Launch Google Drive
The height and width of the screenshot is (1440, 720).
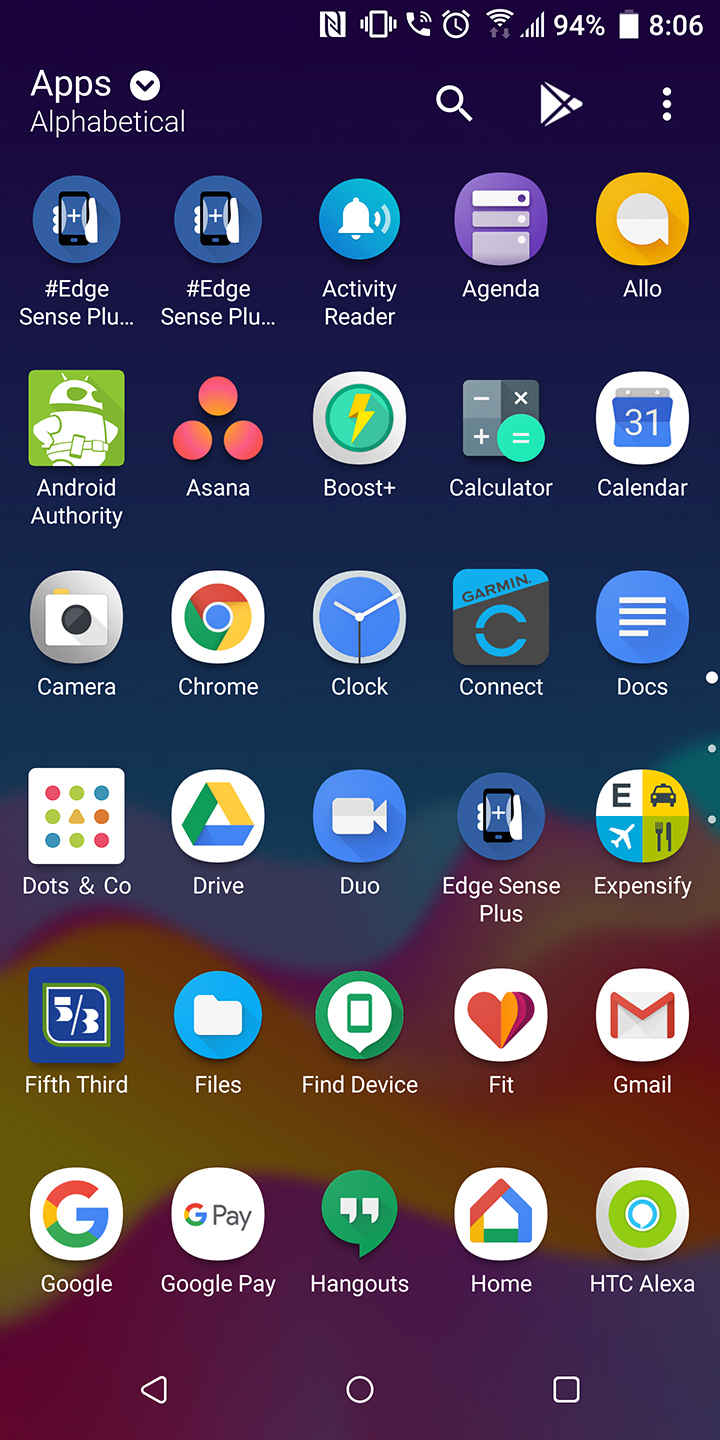pyautogui.click(x=218, y=816)
